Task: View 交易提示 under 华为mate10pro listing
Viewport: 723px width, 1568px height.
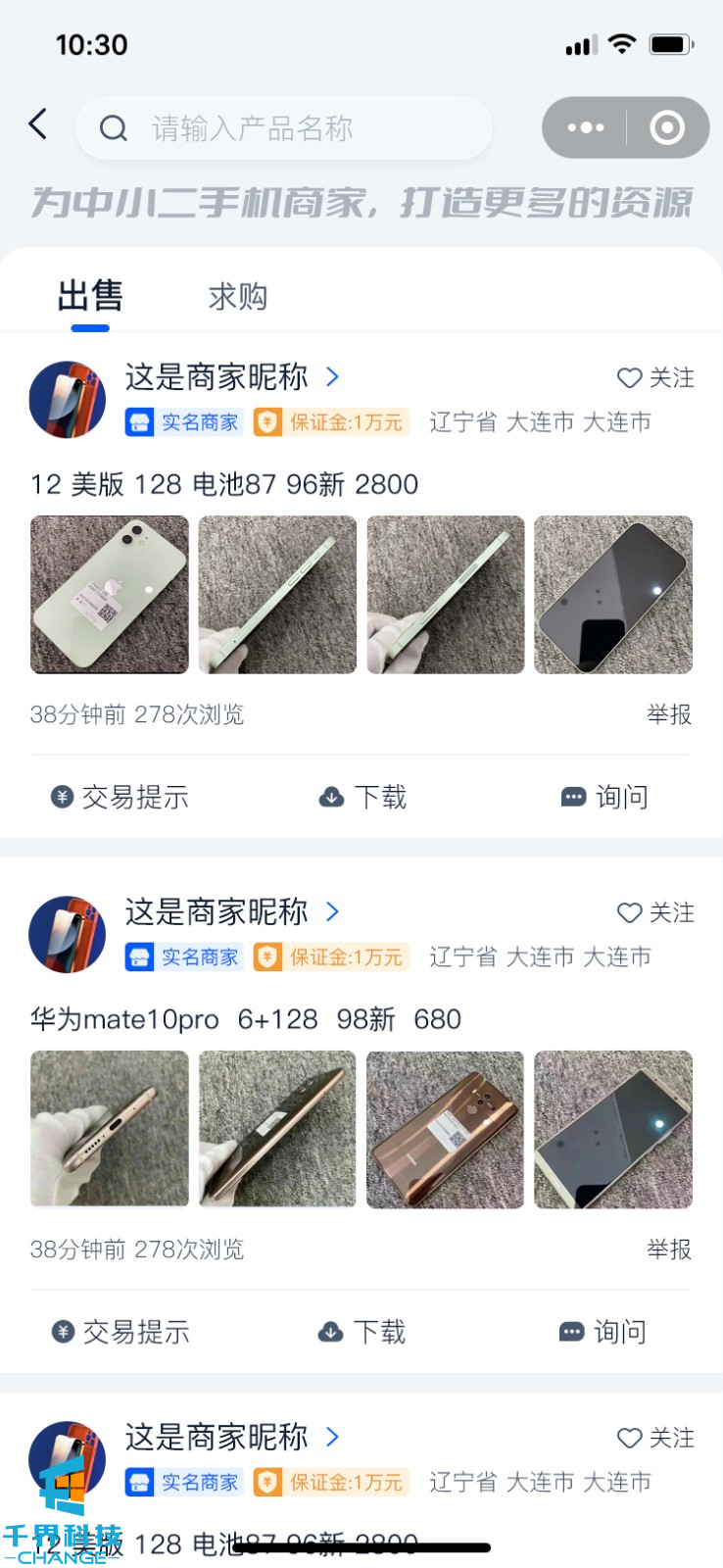Action: pos(120,1332)
